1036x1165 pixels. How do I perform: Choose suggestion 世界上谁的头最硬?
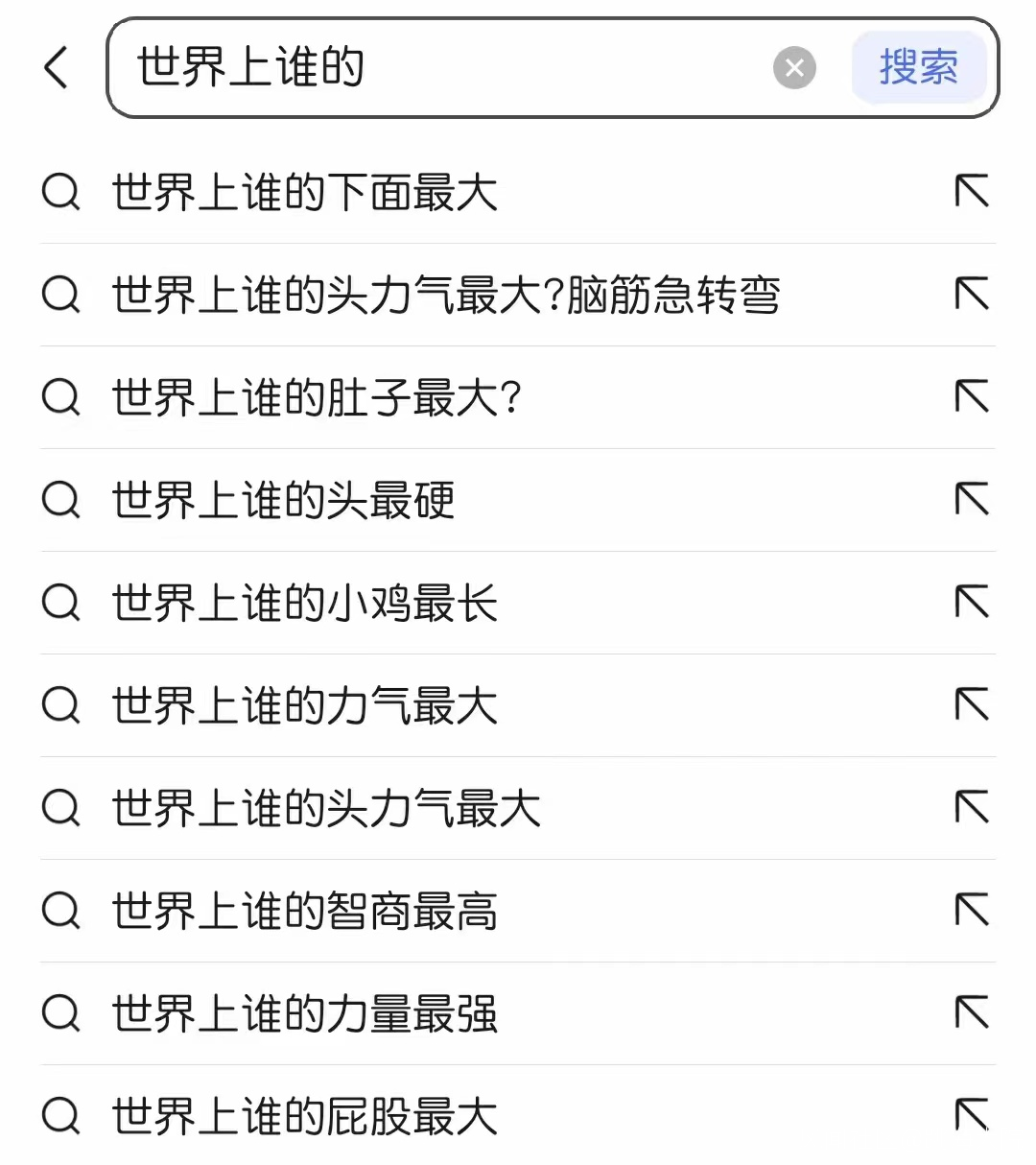coord(283,500)
